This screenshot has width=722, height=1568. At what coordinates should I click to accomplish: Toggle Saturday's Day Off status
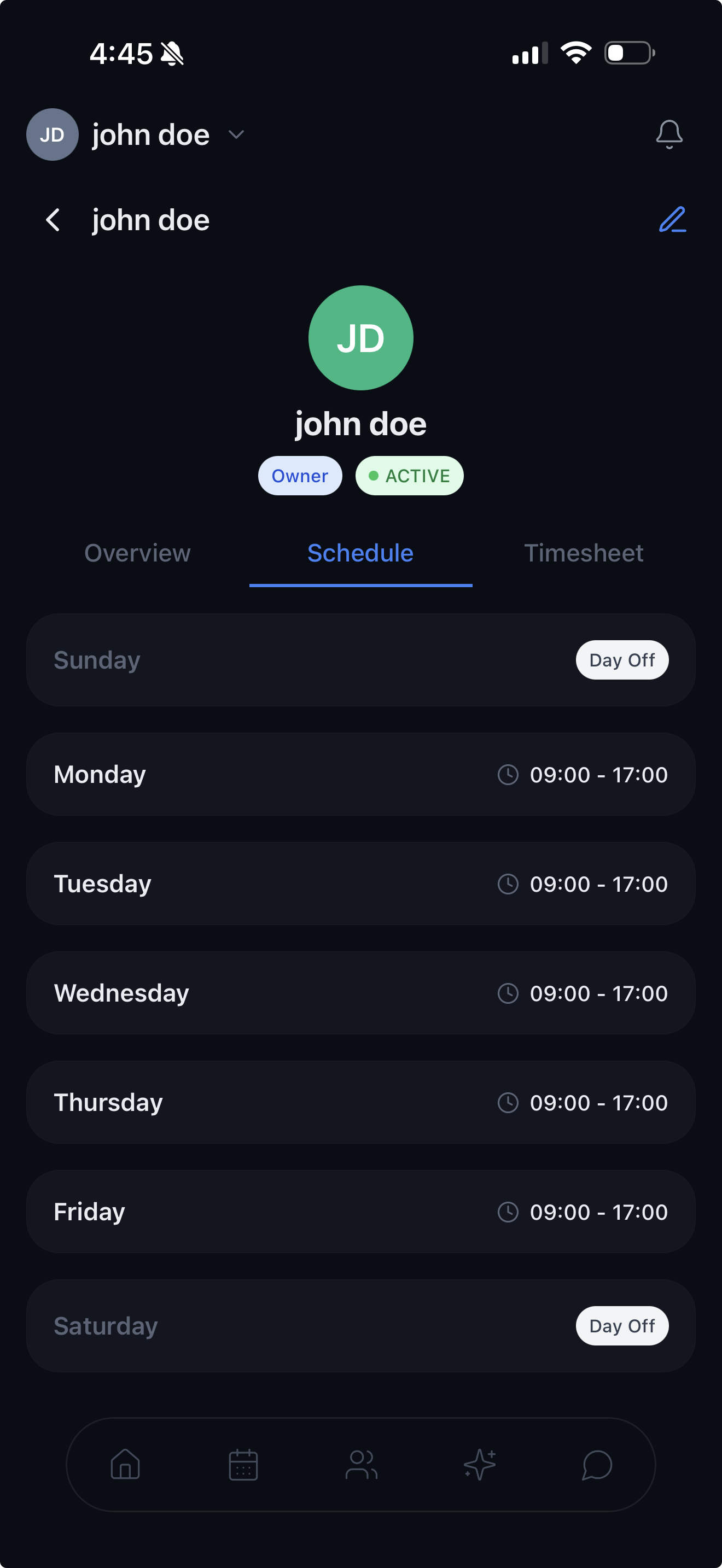click(x=621, y=1326)
